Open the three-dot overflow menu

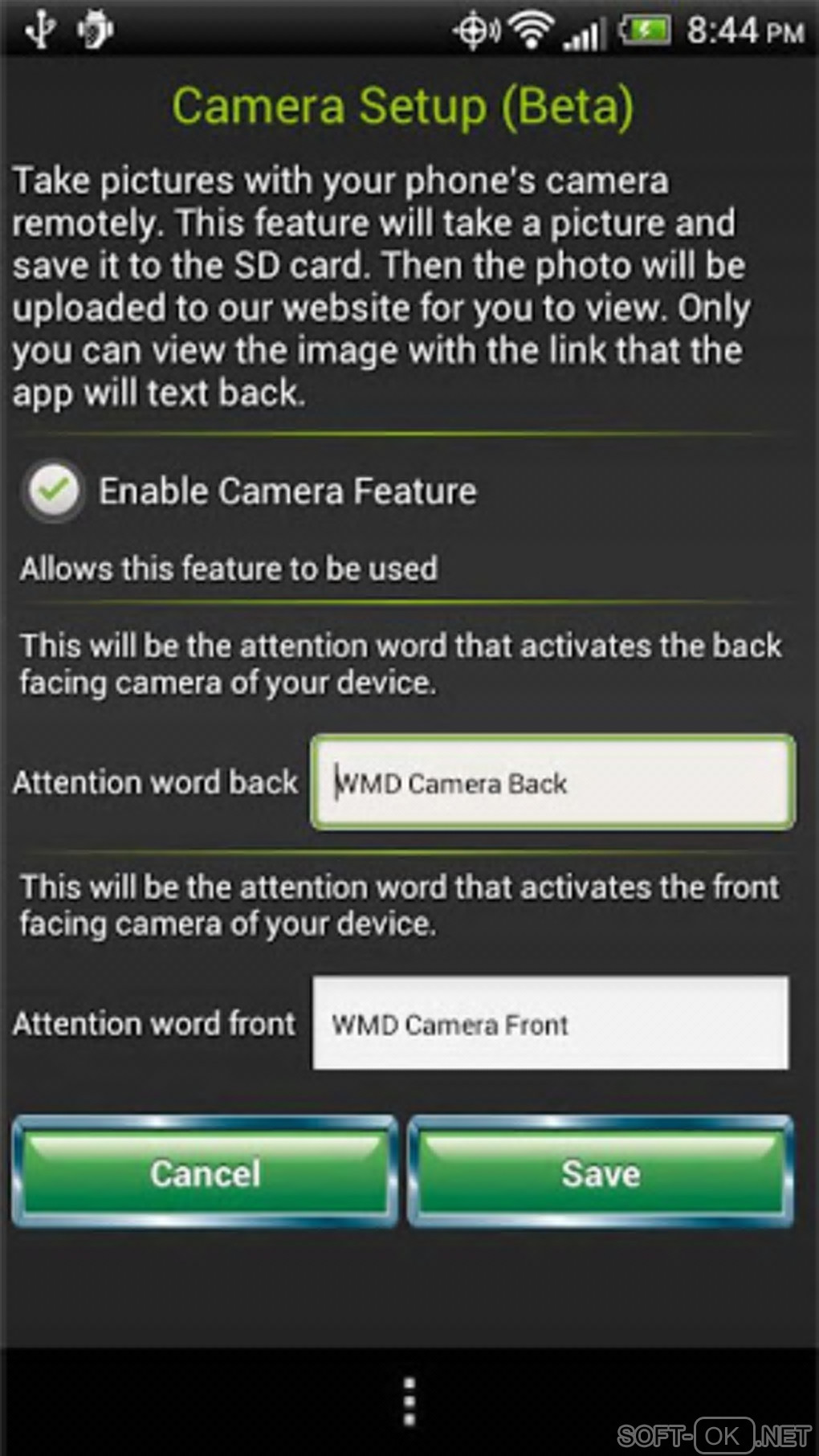click(x=409, y=1401)
